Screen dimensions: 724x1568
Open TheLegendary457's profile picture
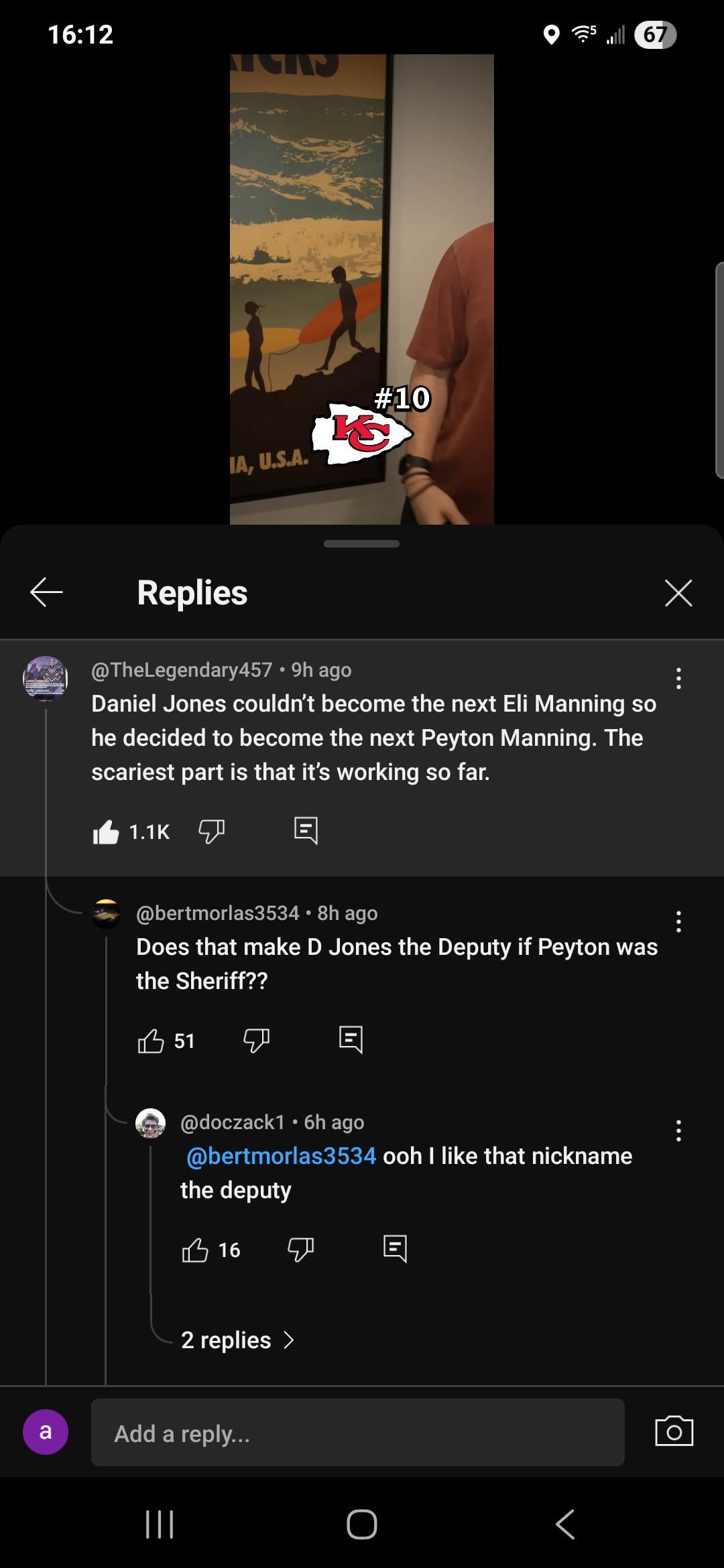coord(46,678)
